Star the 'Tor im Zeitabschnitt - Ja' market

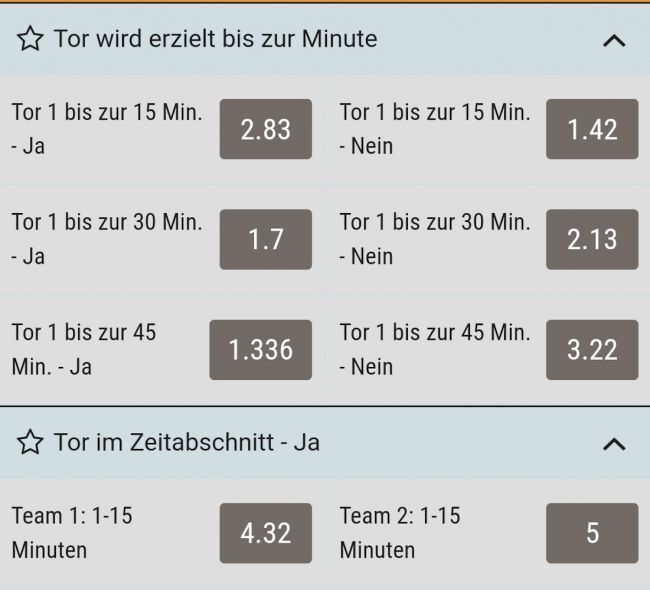tap(31, 442)
